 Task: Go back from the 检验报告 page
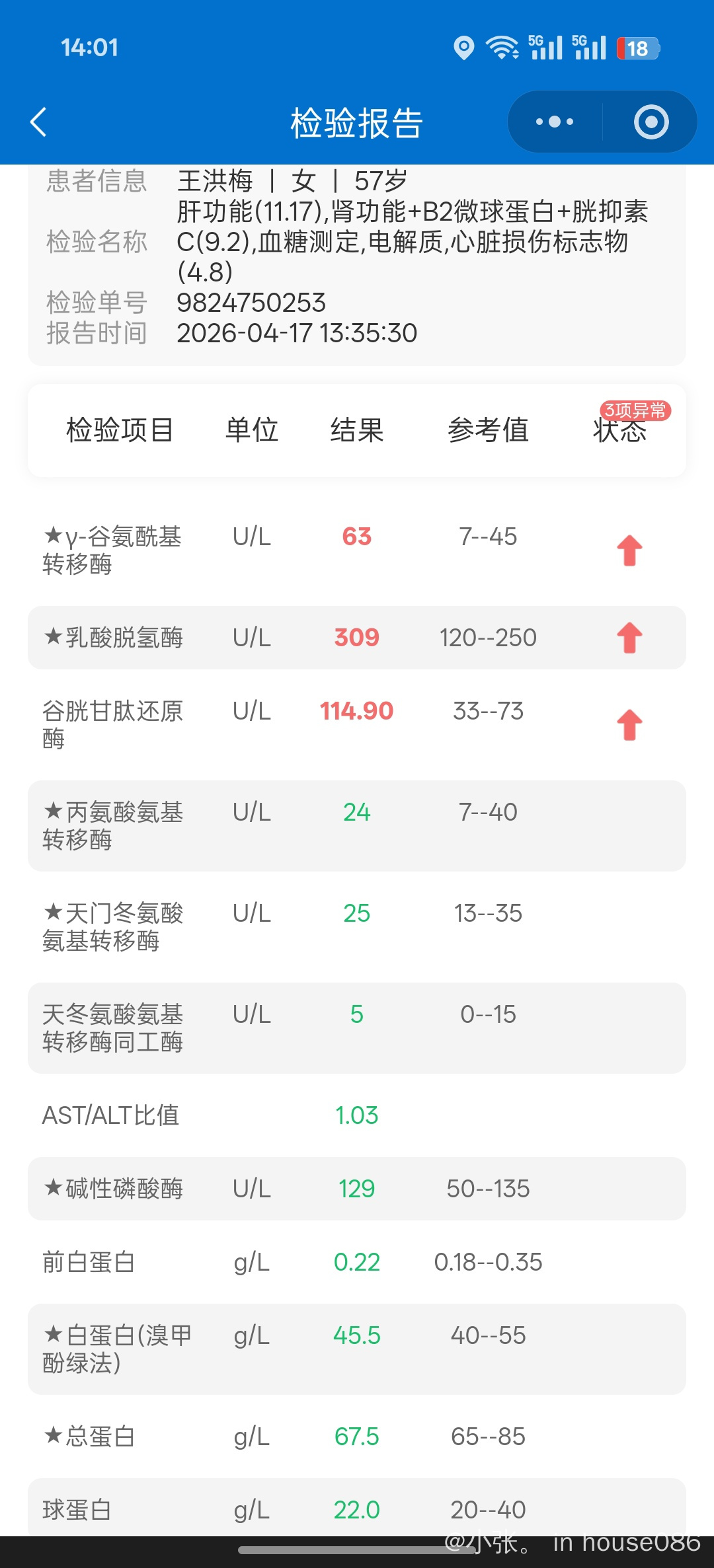point(39,122)
